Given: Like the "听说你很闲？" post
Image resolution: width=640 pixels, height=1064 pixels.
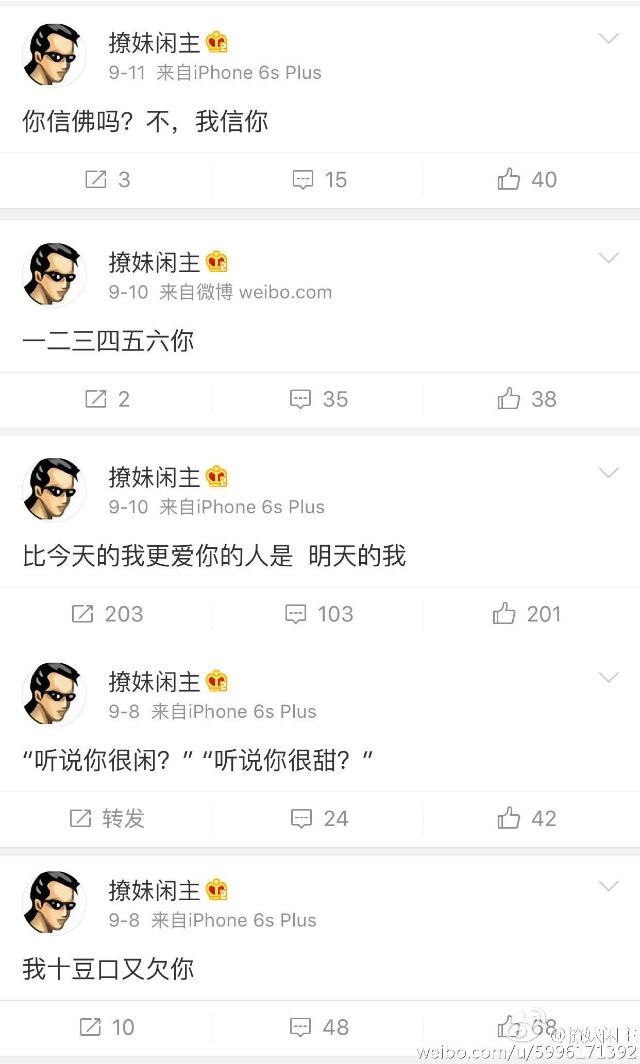Looking at the screenshot, I should (x=527, y=818).
